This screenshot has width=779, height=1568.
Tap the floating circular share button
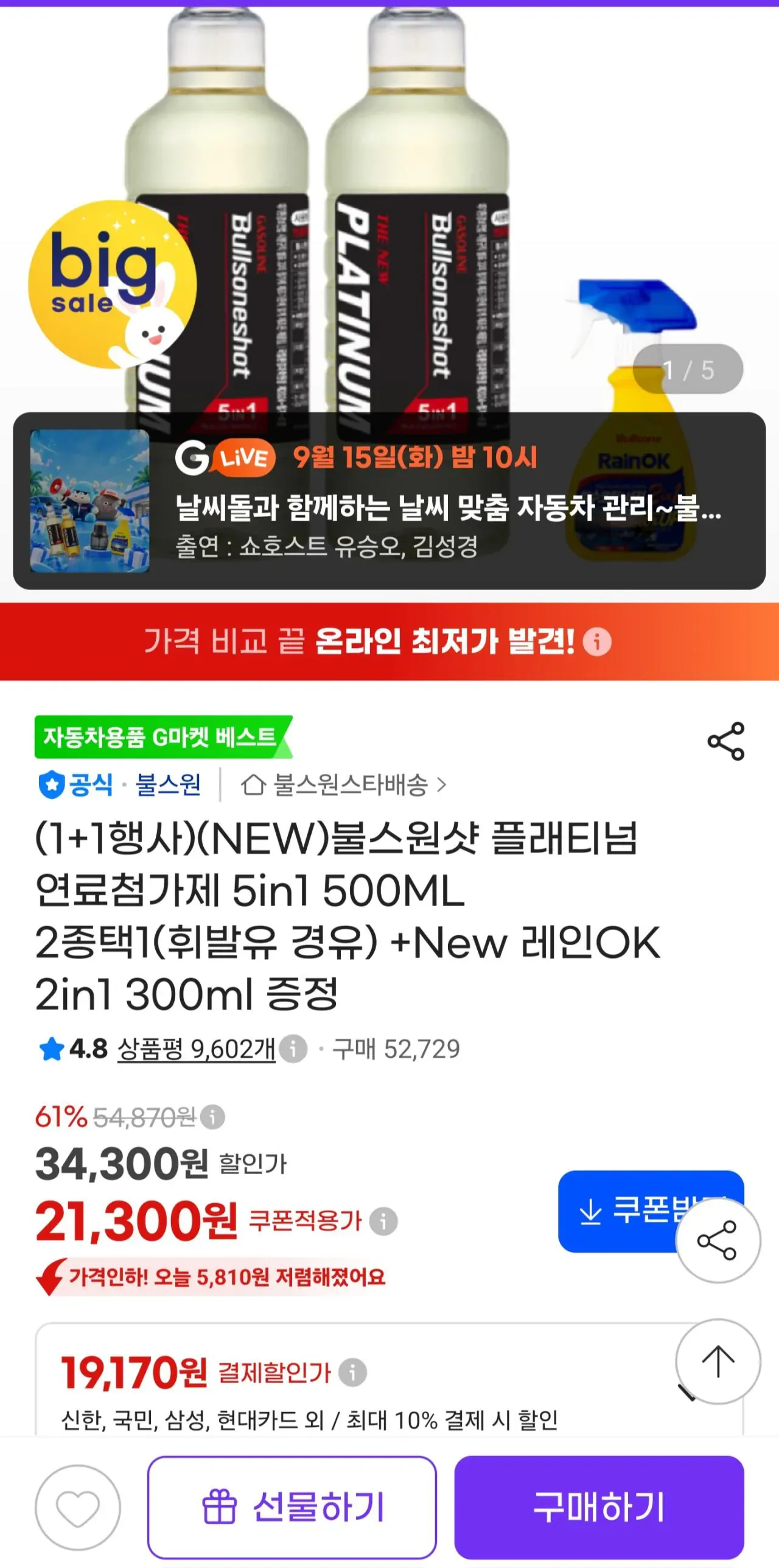(x=718, y=1240)
